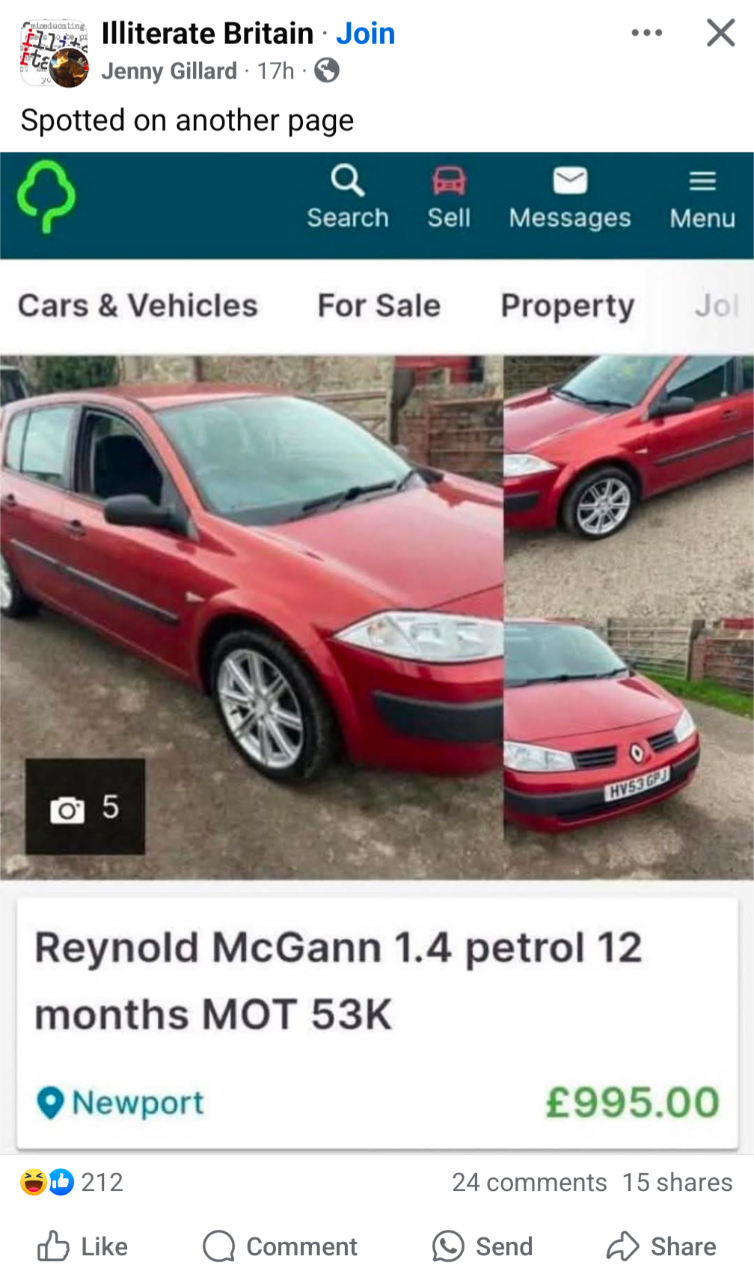Screen dimensions: 754x1280
Task: Join the Illiterate Britain group
Action: point(365,33)
